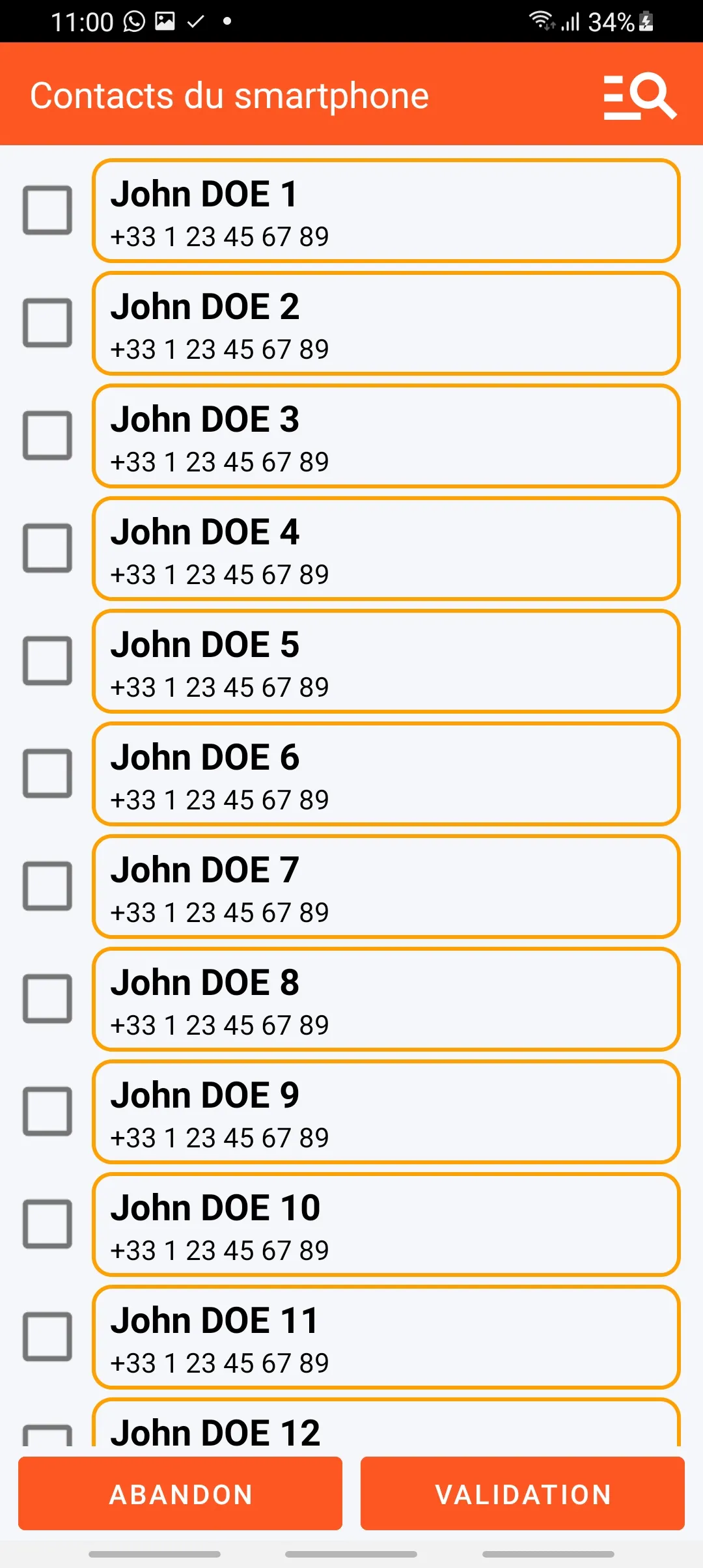Tick the John DOE 3 checkbox

pyautogui.click(x=48, y=436)
